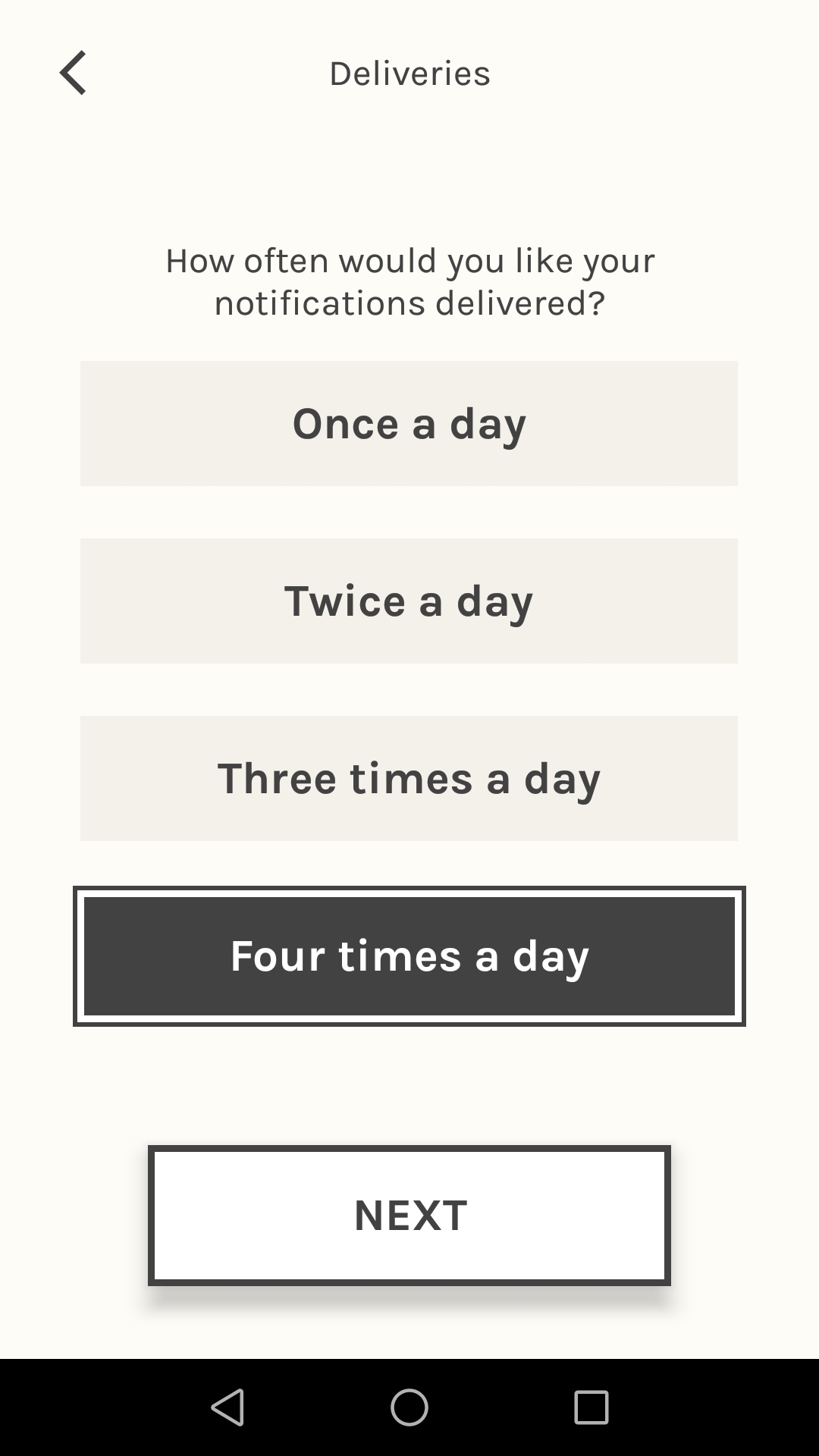The width and height of the screenshot is (819, 1456).
Task: Open recent apps from navigation bar
Action: pyautogui.click(x=591, y=1407)
